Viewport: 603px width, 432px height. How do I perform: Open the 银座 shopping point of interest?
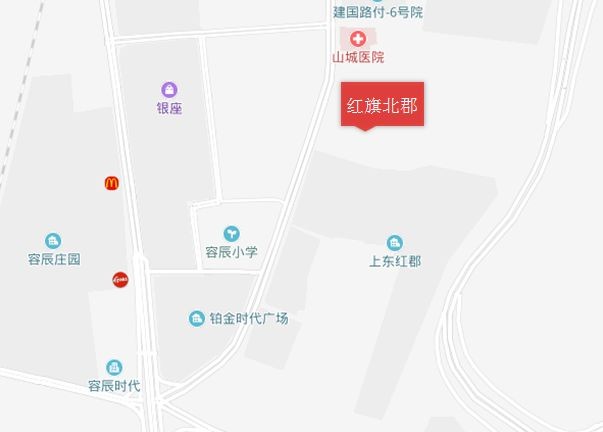click(169, 90)
